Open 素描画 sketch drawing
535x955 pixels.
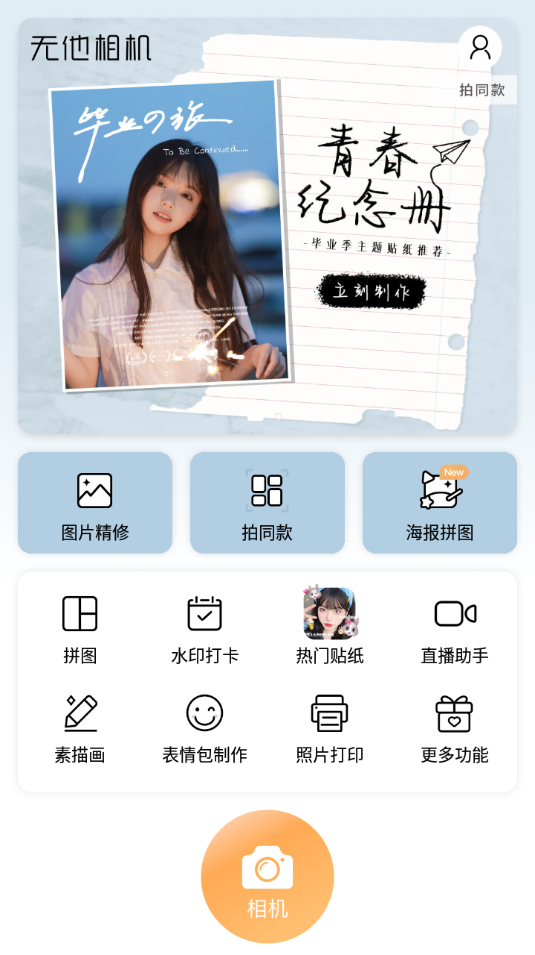click(80, 729)
